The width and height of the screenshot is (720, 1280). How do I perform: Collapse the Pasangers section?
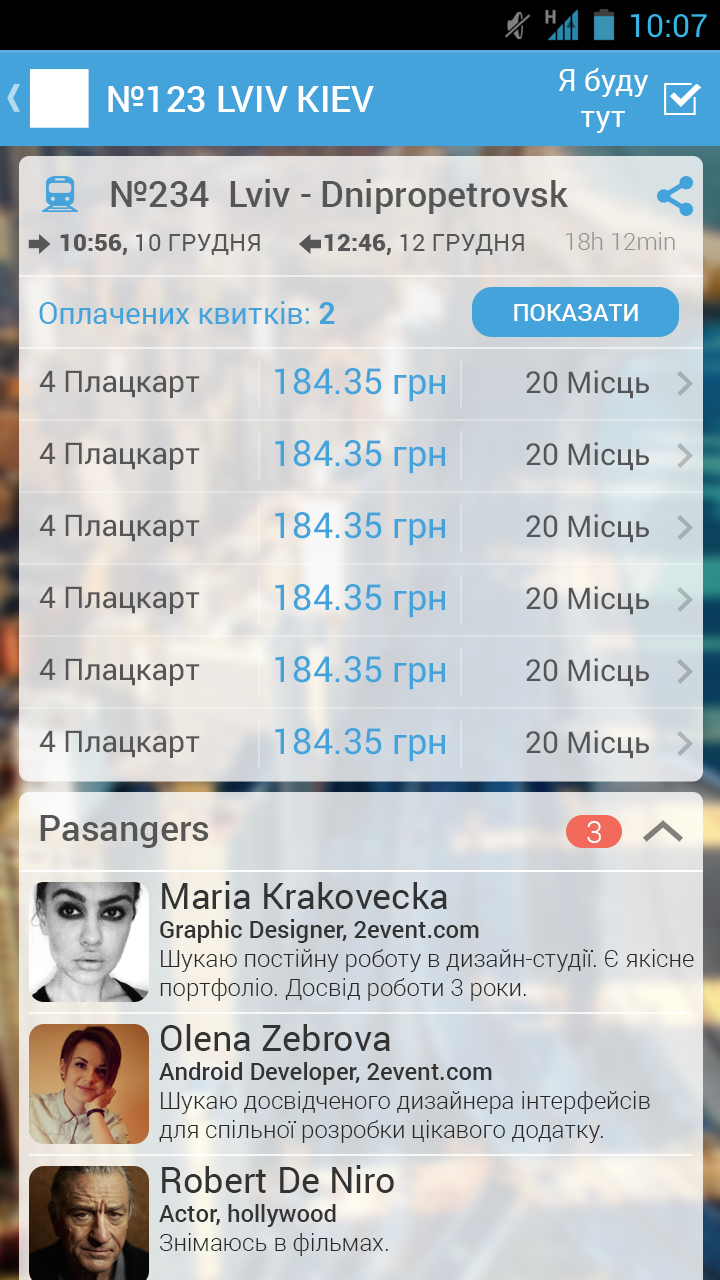click(662, 831)
